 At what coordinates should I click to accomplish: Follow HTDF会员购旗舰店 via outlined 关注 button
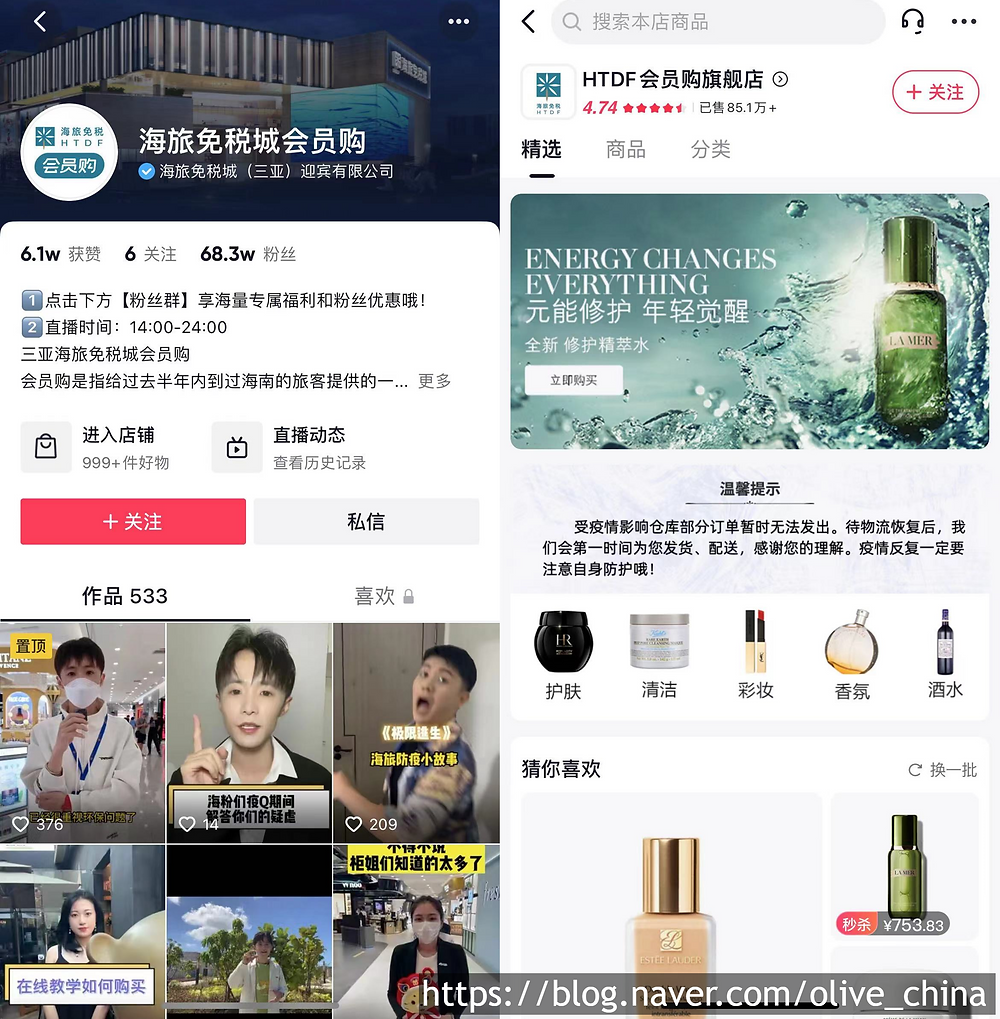pyautogui.click(x=935, y=92)
